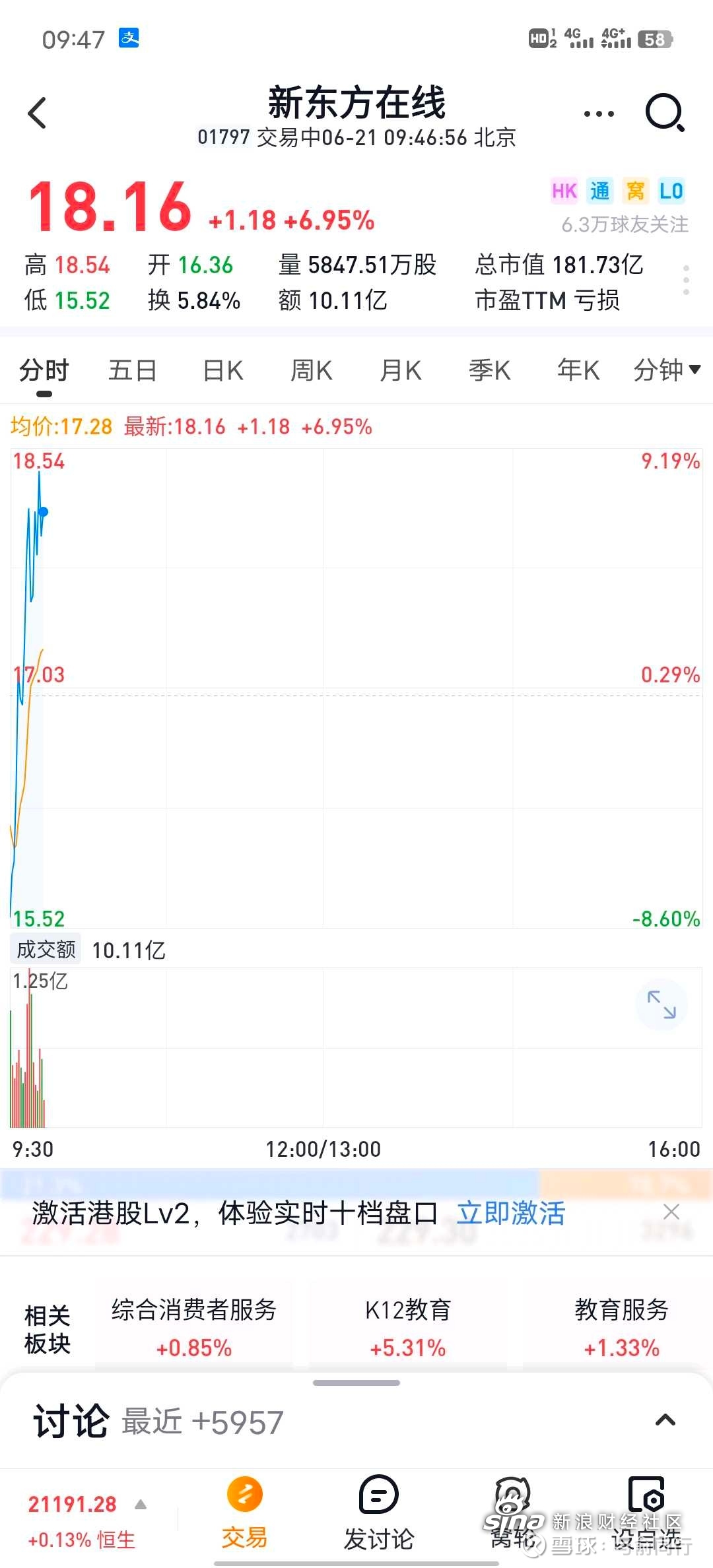Show the 月K chart
713x1568 pixels.
(x=401, y=370)
